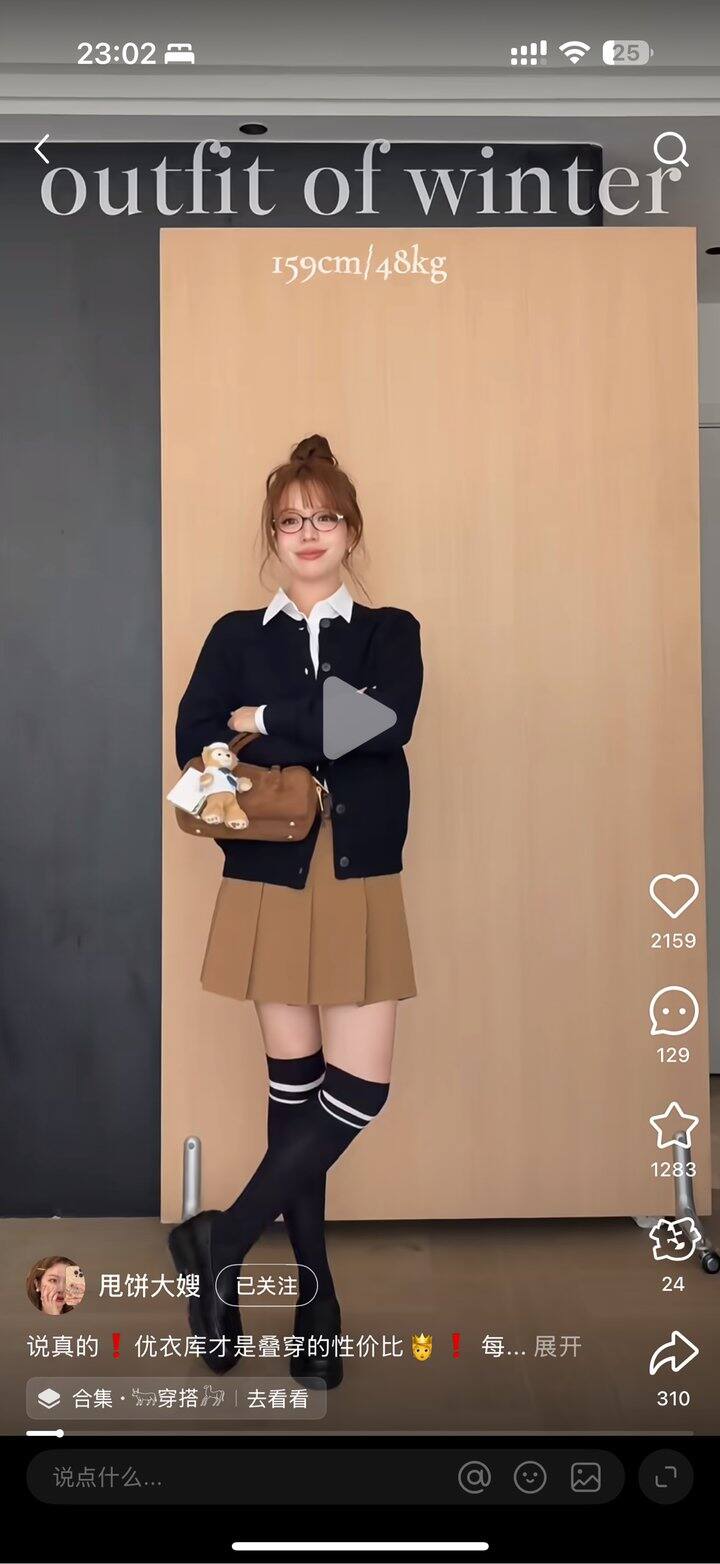Enter fullscreen mode via bottom-right icon
The height and width of the screenshot is (1564, 720).
point(665,1477)
